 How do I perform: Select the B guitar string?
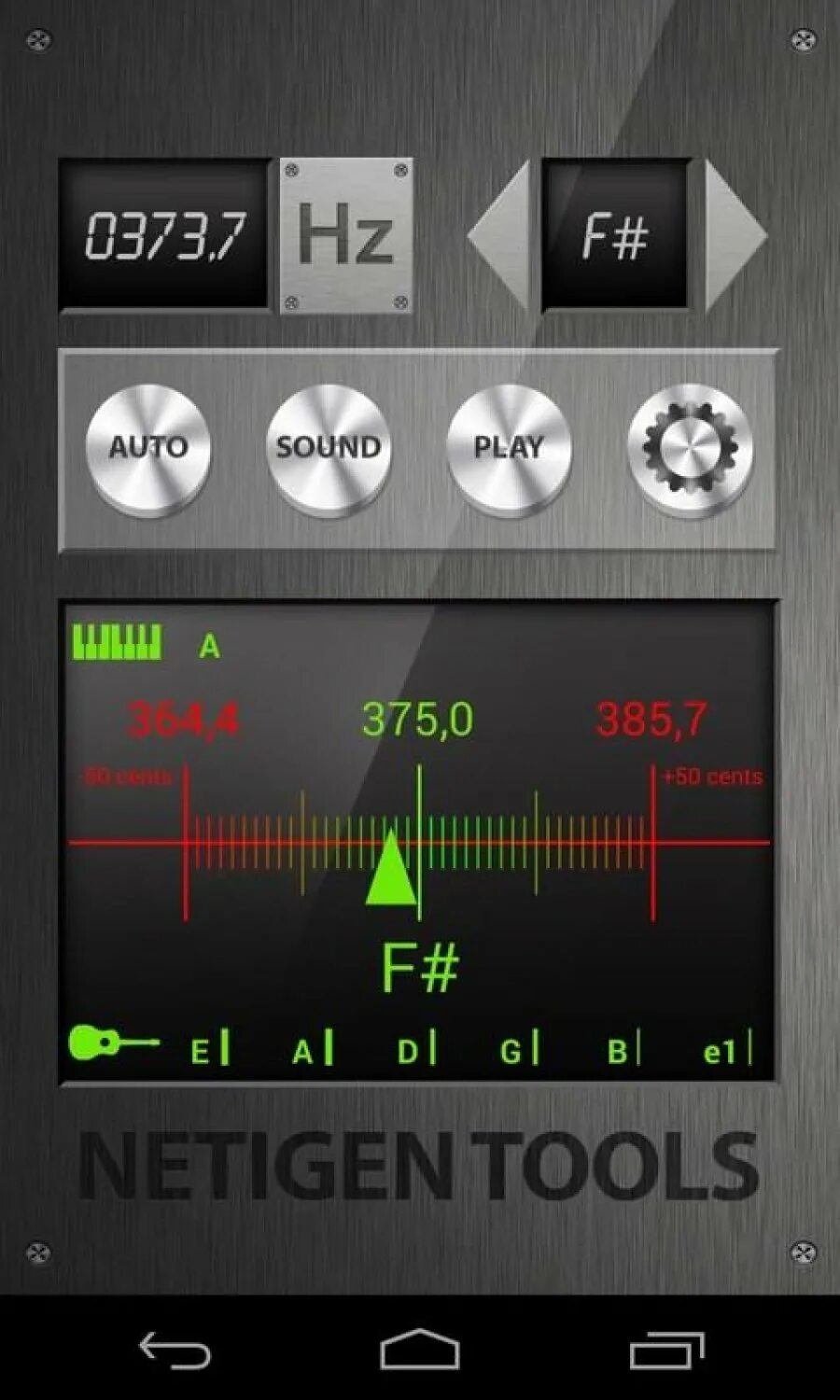tap(623, 1051)
